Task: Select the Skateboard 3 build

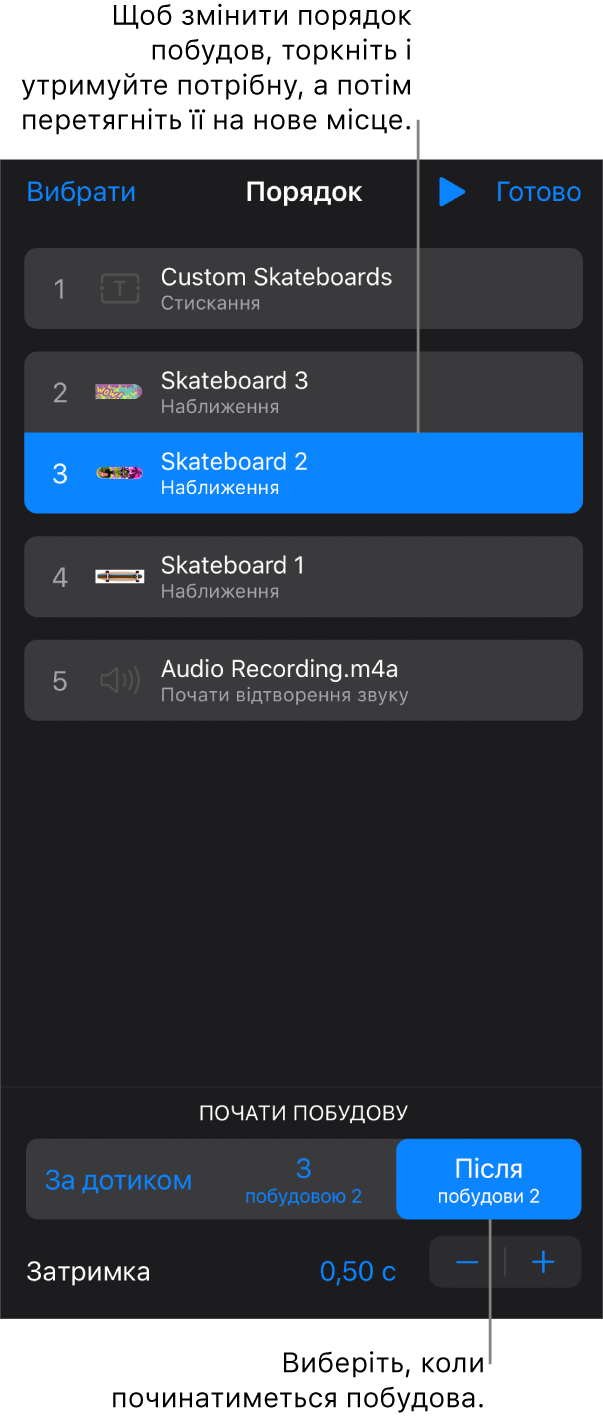Action: click(x=303, y=392)
